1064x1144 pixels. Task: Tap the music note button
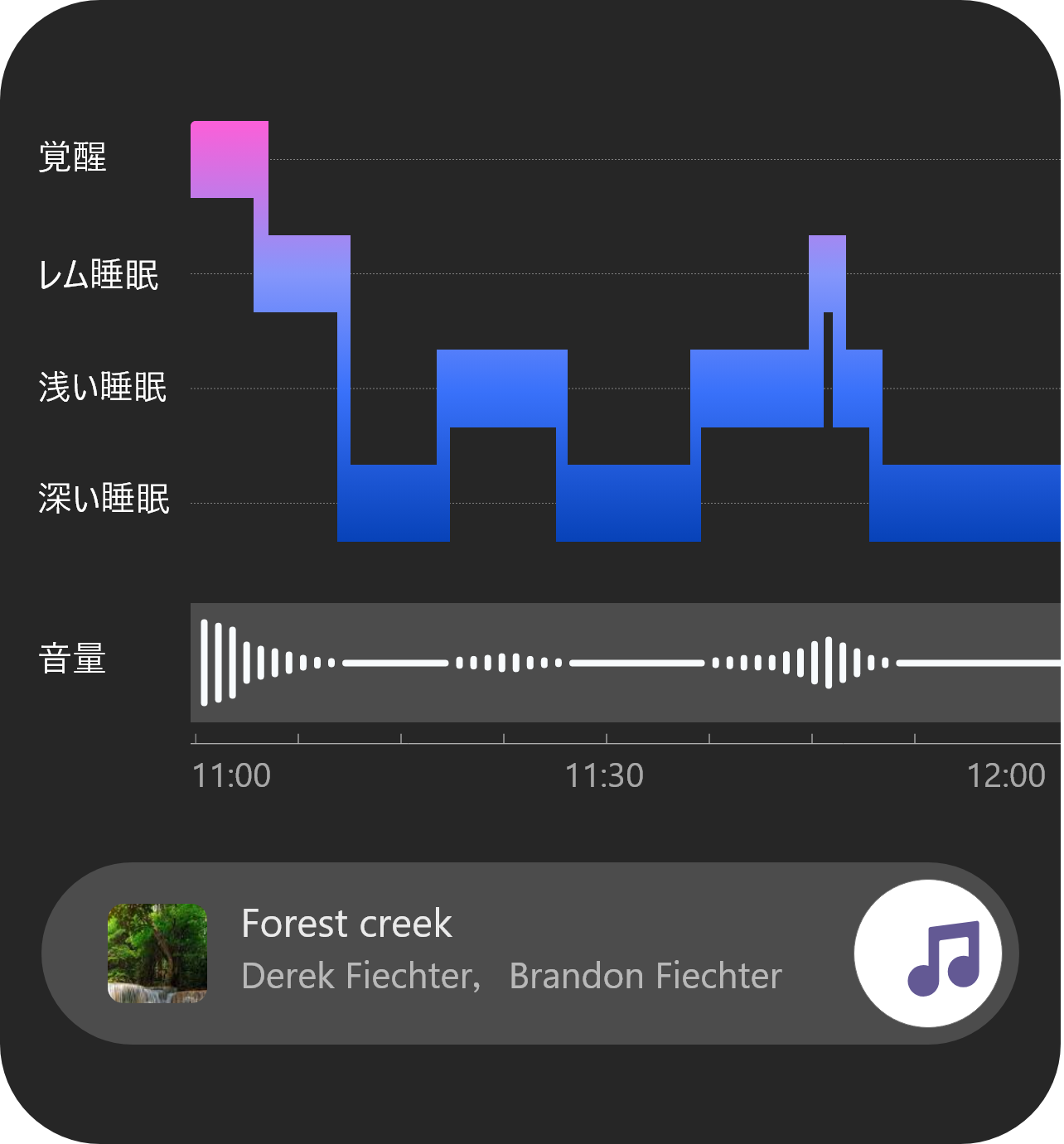[927, 953]
